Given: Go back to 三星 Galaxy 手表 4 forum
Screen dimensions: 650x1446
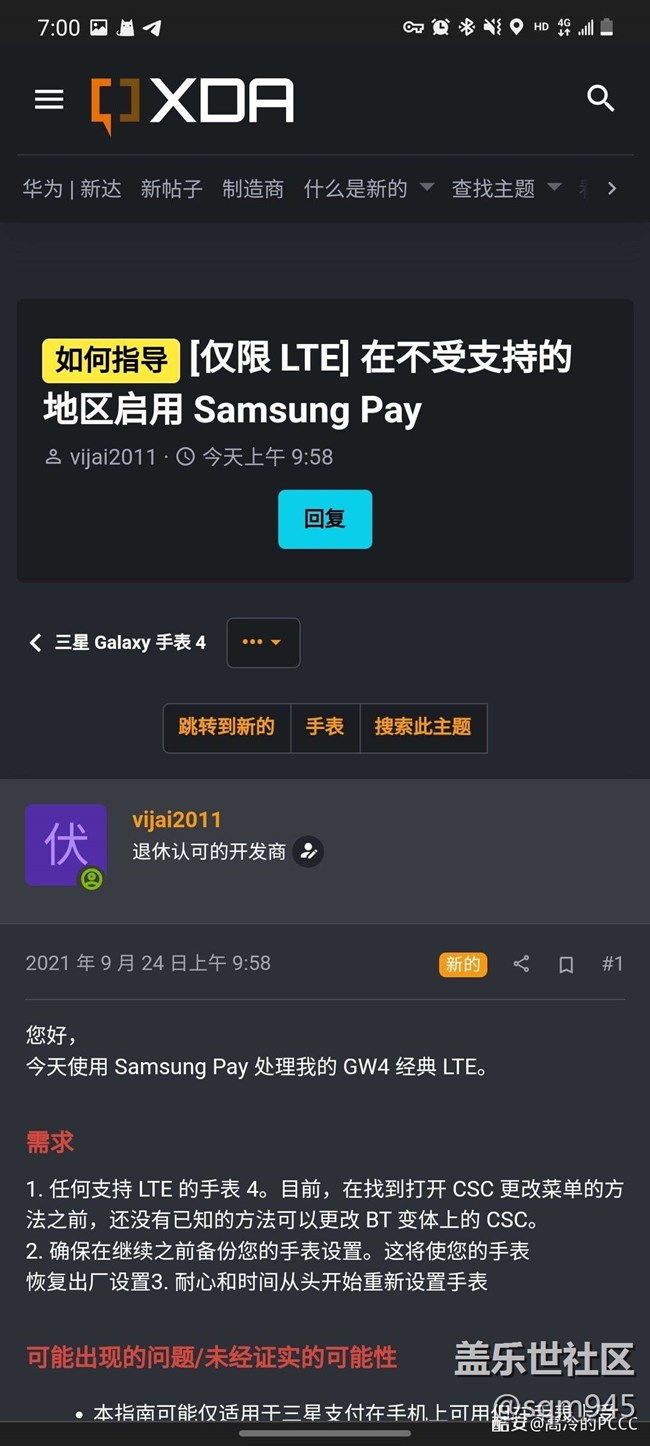Looking at the screenshot, I should pos(117,642).
